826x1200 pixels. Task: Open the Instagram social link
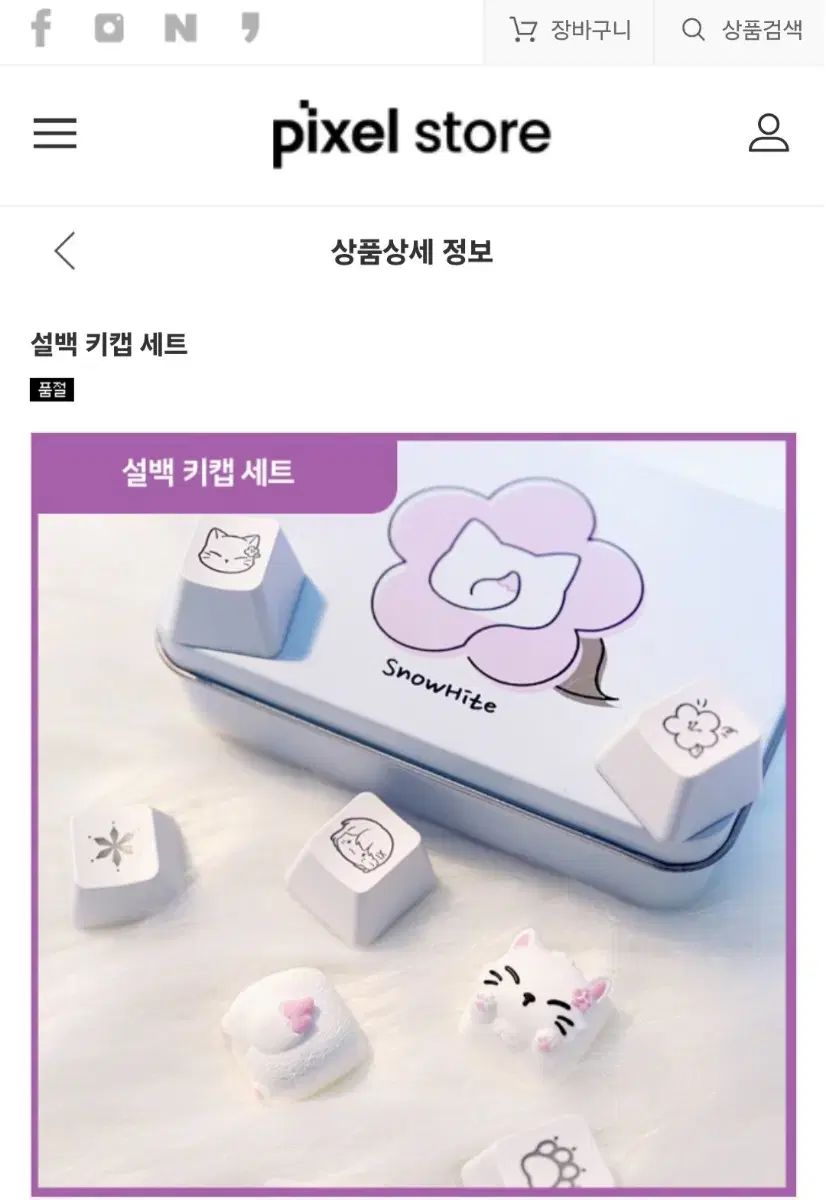(110, 29)
